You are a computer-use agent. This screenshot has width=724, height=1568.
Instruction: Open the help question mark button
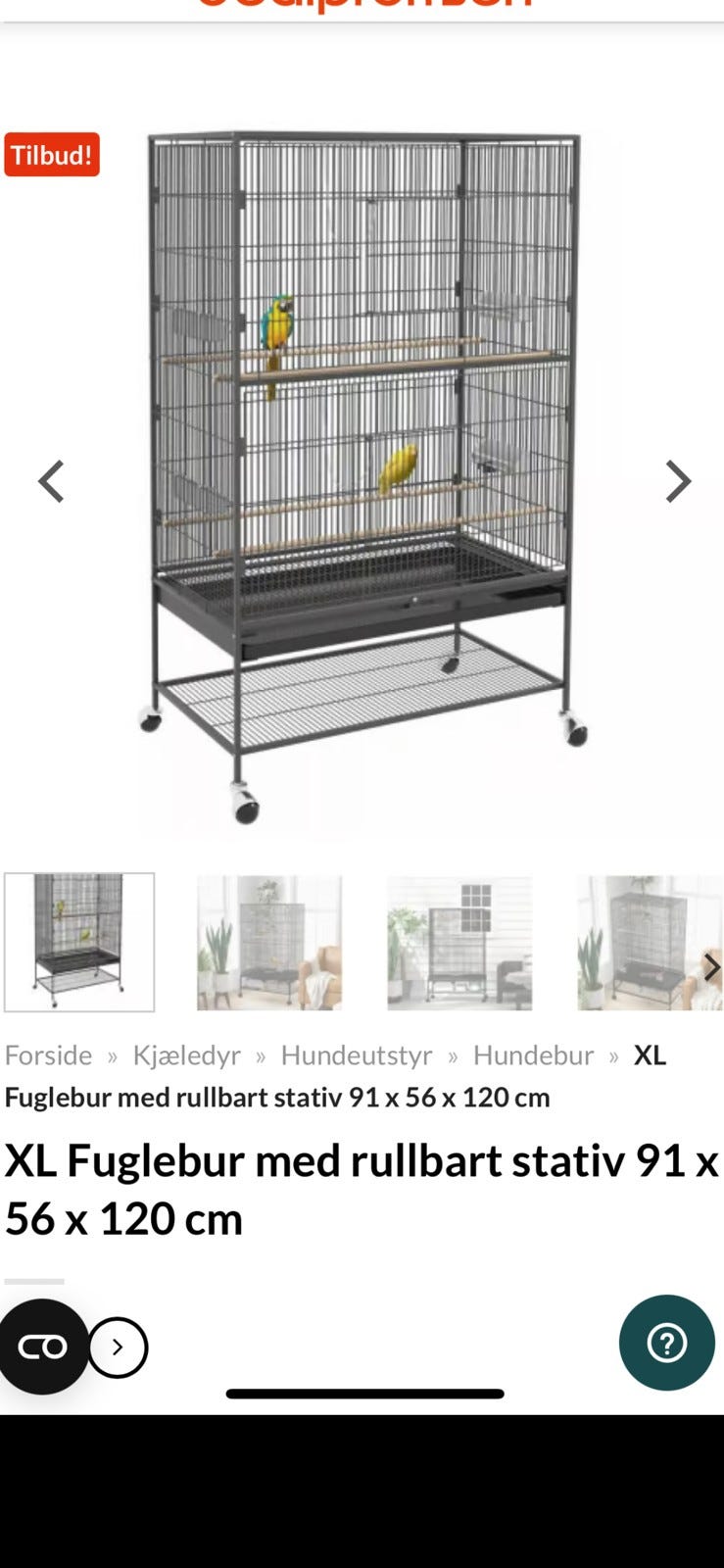click(x=665, y=1344)
